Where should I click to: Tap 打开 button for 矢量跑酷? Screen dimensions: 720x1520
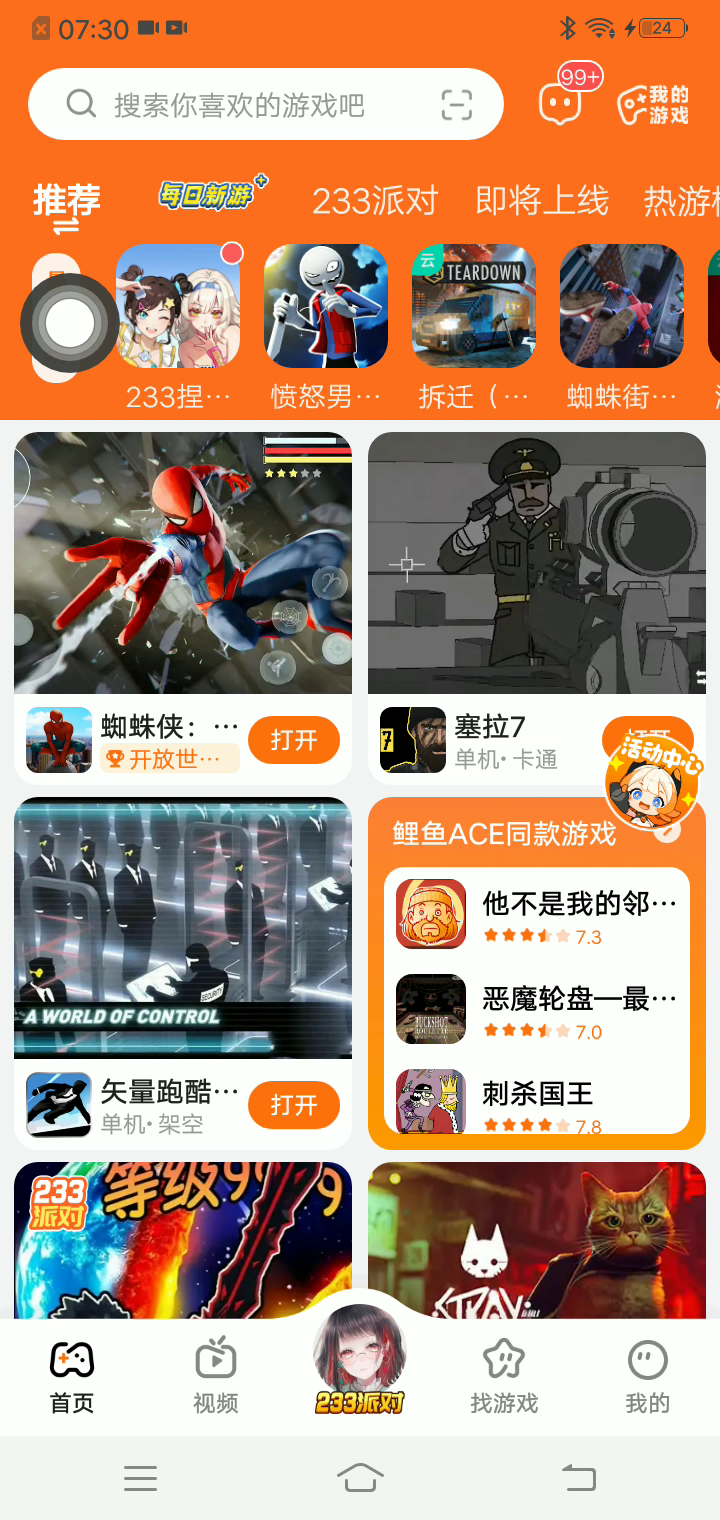coord(293,1105)
